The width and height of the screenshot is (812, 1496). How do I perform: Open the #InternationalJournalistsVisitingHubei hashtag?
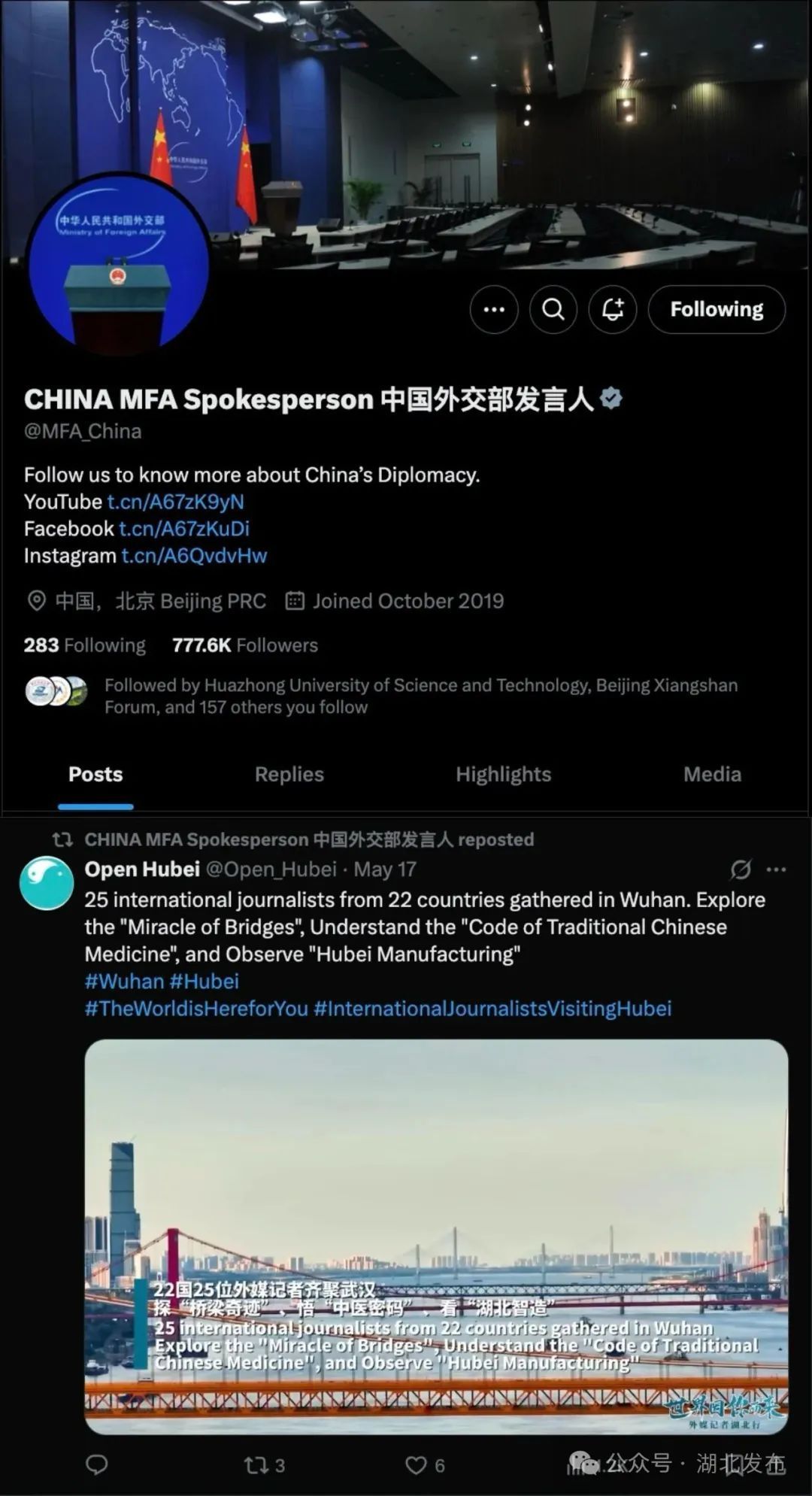click(x=492, y=1009)
